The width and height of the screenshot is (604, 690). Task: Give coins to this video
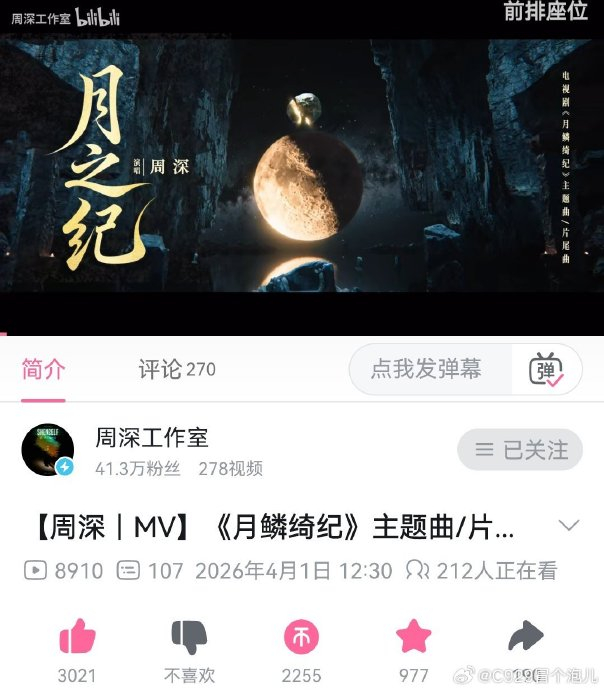pyautogui.click(x=301, y=637)
